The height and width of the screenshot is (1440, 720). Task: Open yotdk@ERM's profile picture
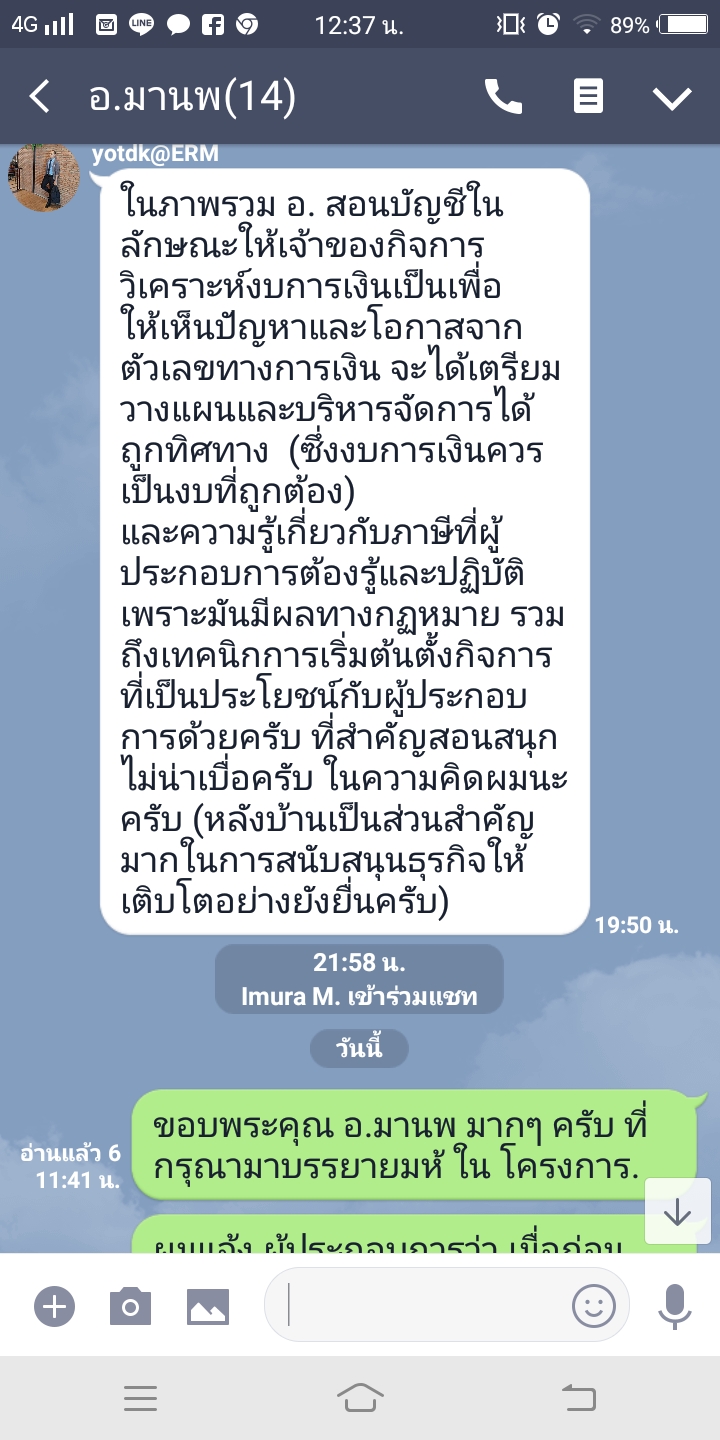click(44, 177)
